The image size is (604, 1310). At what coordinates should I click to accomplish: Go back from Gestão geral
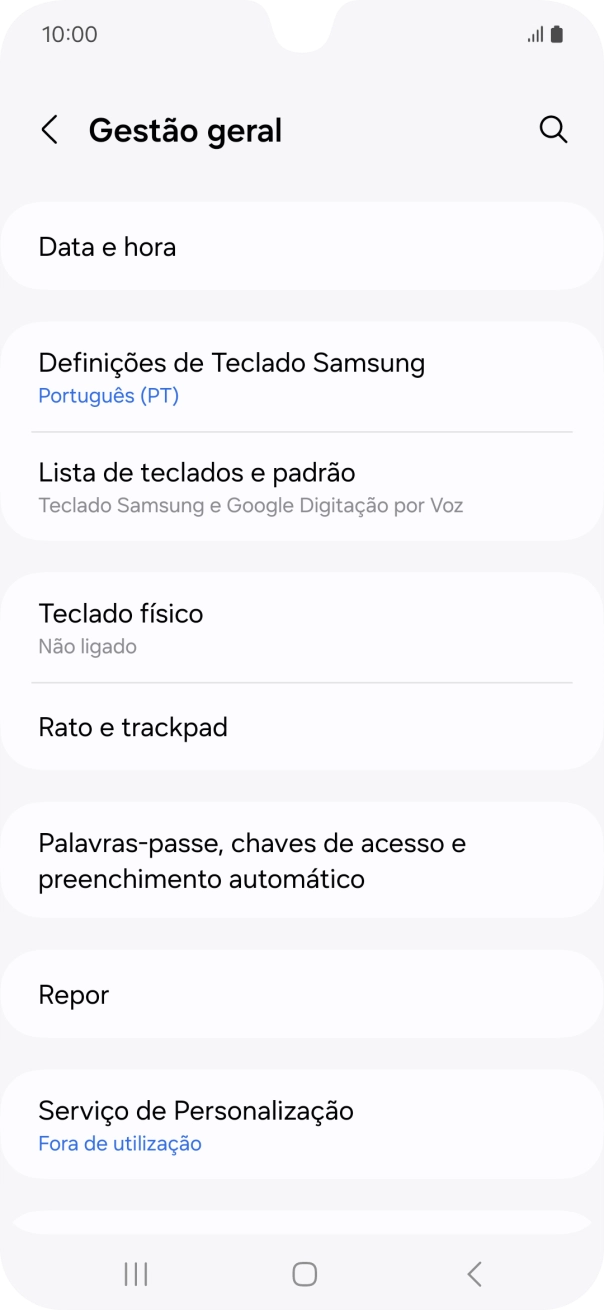click(49, 130)
